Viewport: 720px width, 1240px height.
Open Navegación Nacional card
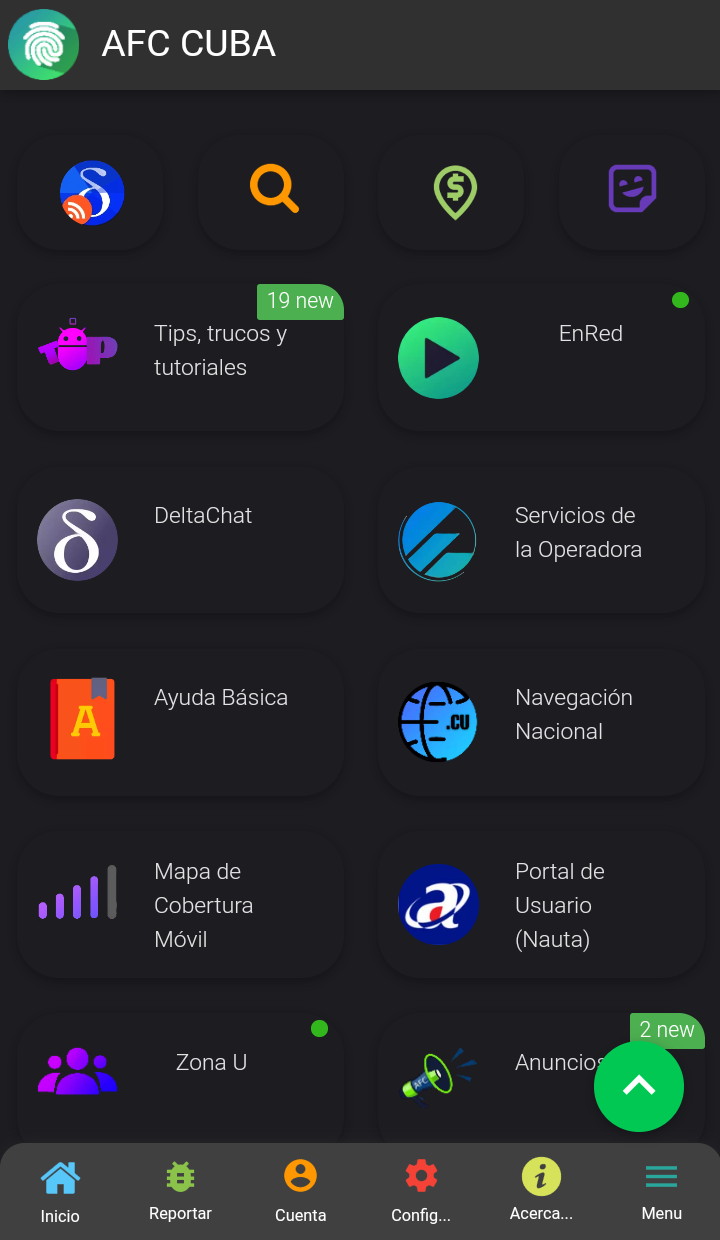(541, 721)
